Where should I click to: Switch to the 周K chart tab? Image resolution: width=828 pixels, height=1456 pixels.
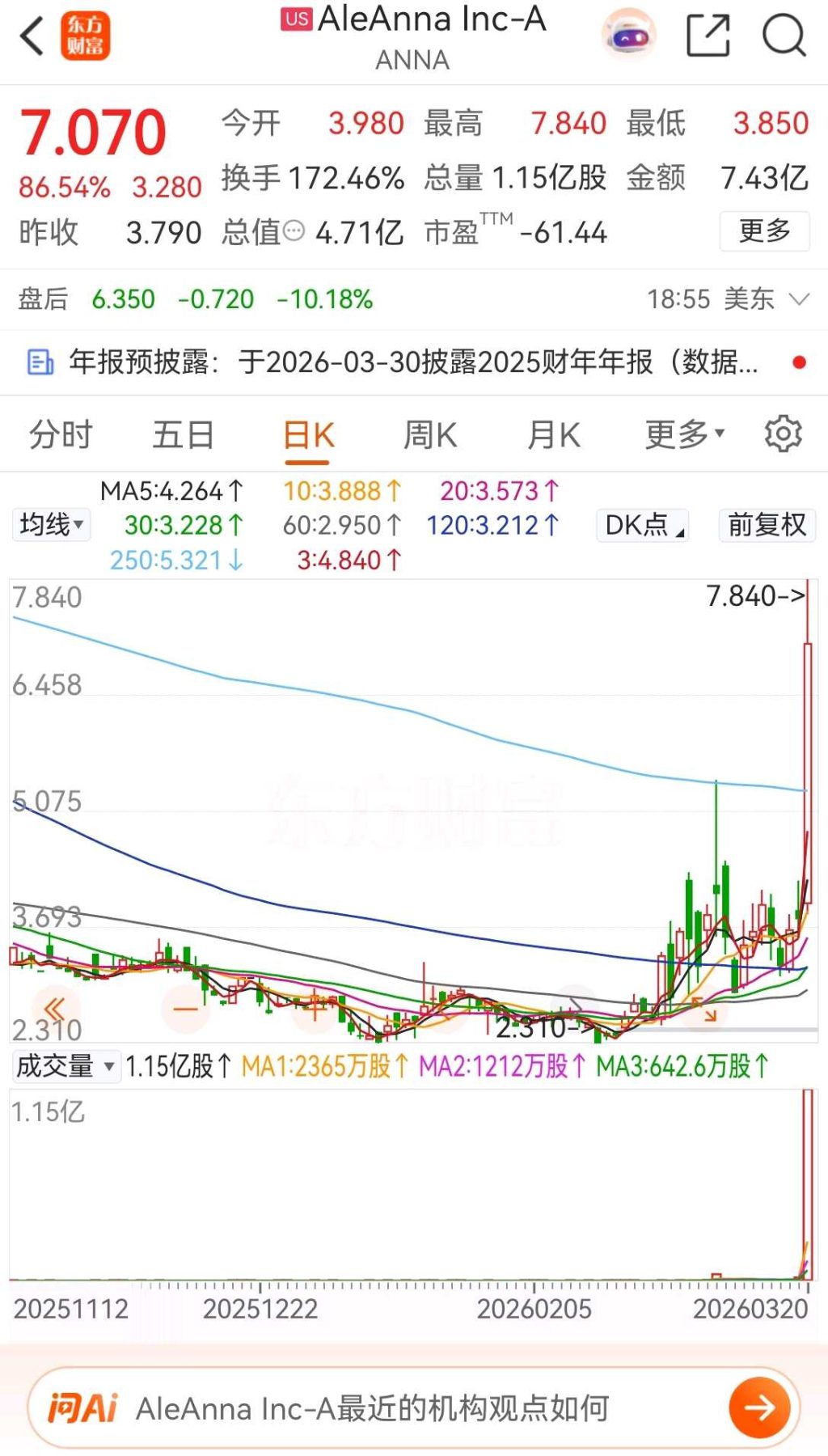pyautogui.click(x=430, y=435)
